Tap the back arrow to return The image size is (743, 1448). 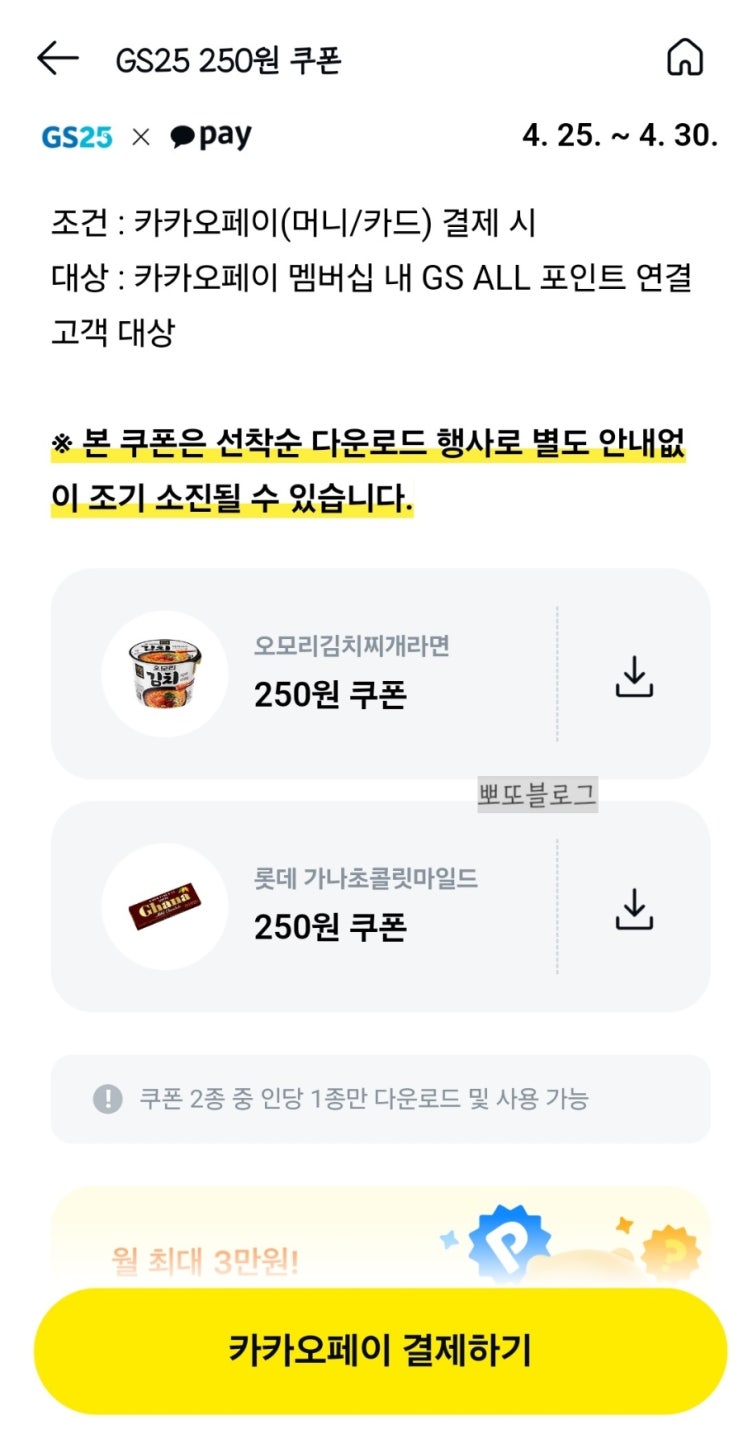click(x=57, y=58)
